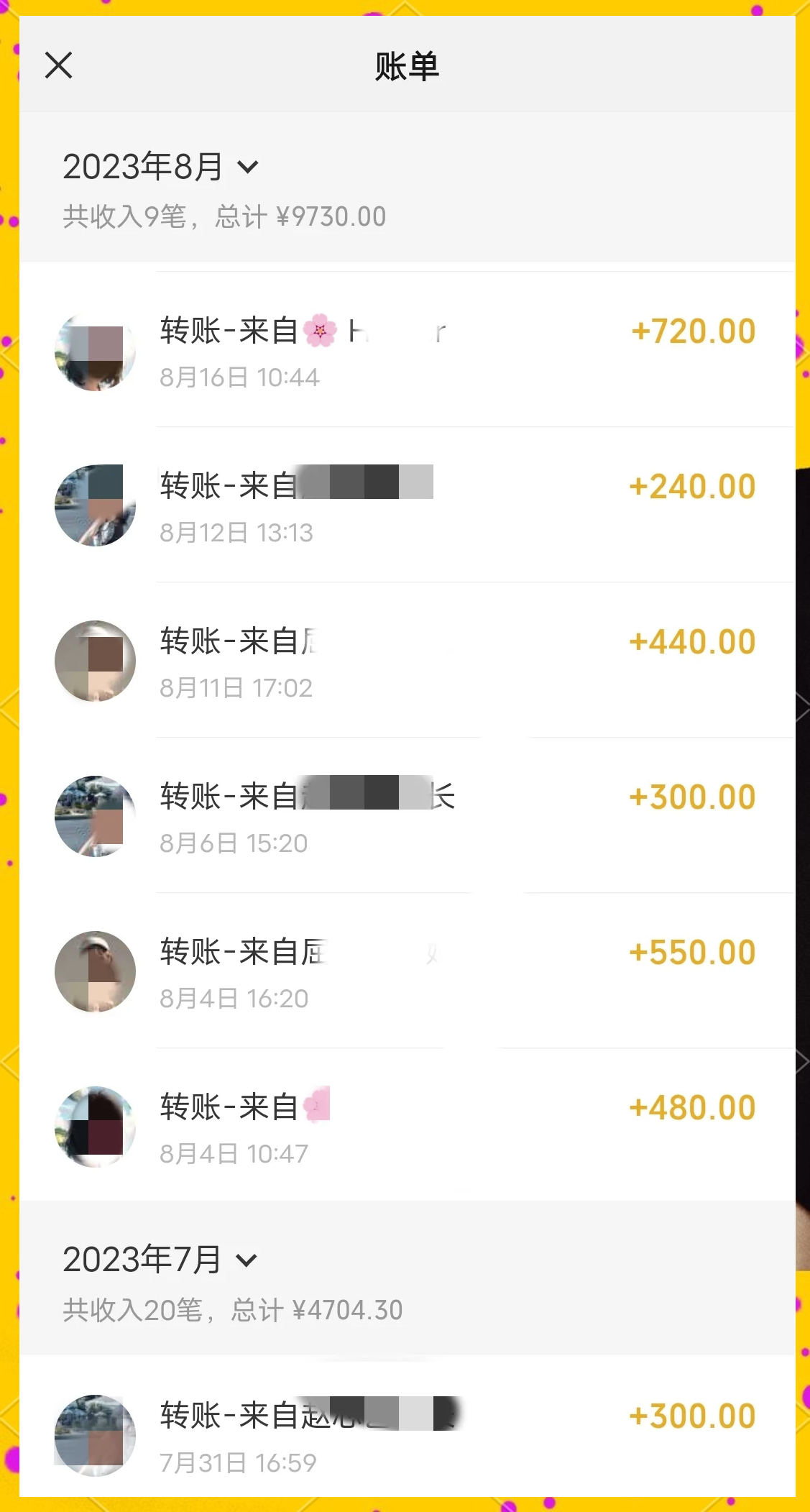
Task: Close the 账单 bill screen
Action: pyautogui.click(x=58, y=65)
